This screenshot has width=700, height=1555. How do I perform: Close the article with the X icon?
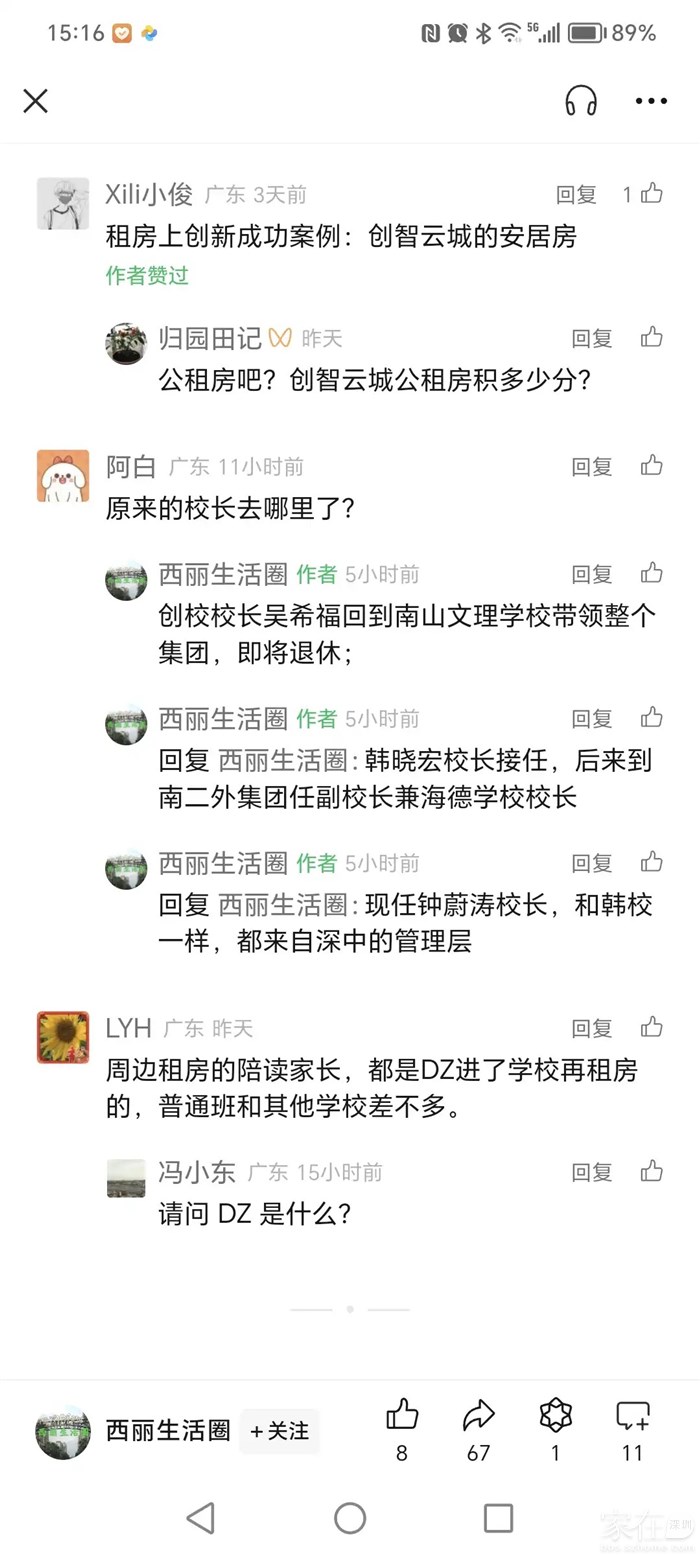[36, 101]
